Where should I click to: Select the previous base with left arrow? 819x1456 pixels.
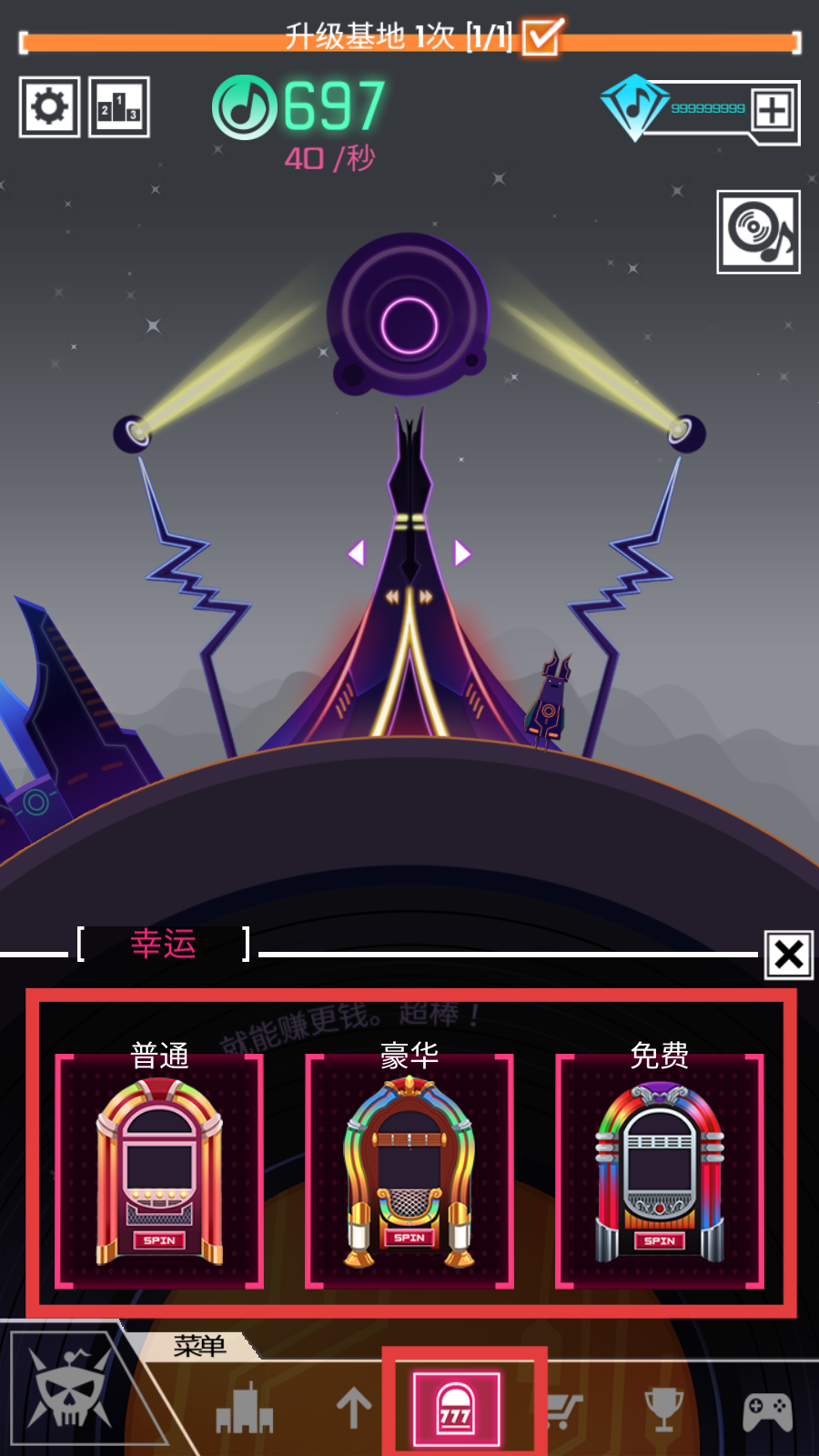pyautogui.click(x=357, y=552)
